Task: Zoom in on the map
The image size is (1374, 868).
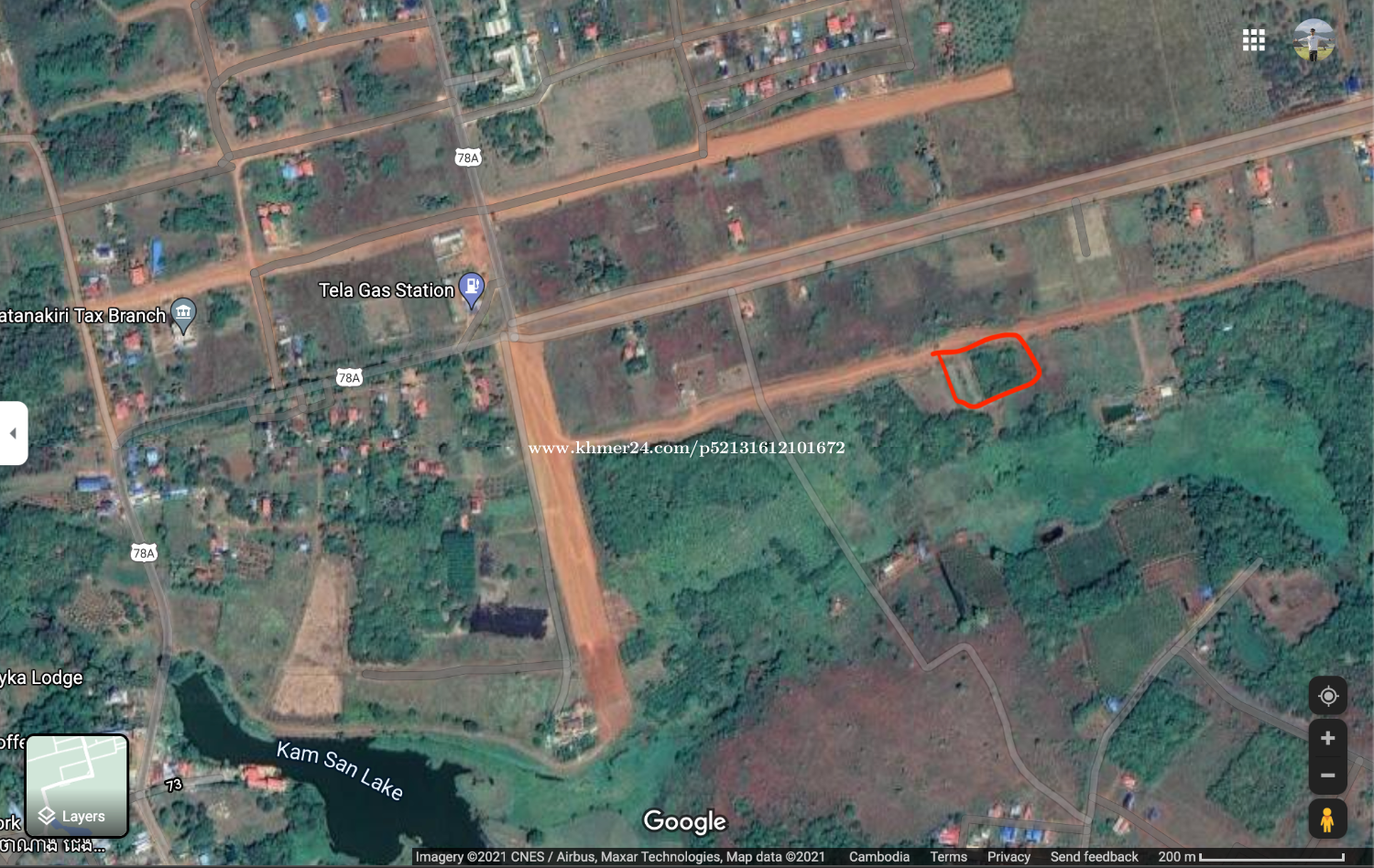Action: pyautogui.click(x=1327, y=739)
